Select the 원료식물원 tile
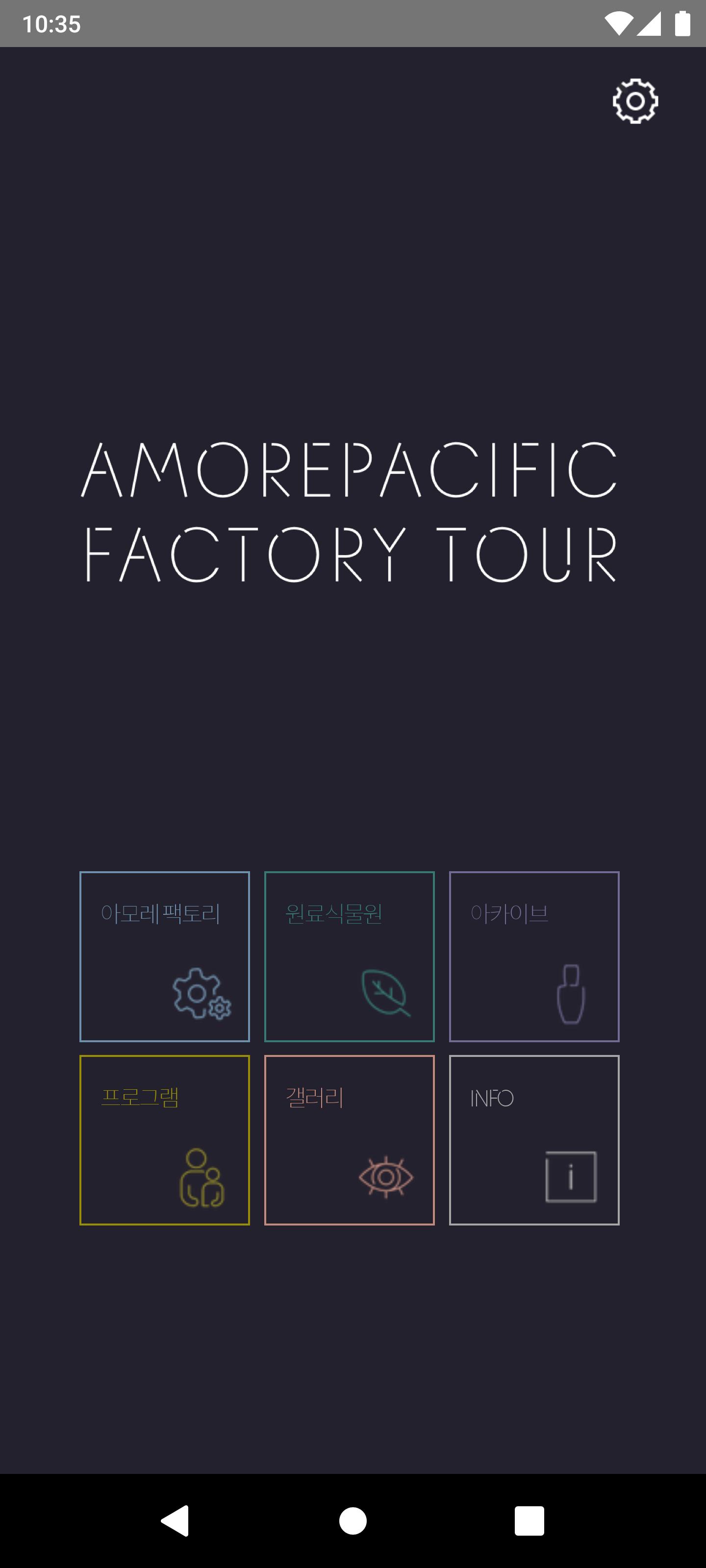Image resolution: width=706 pixels, height=1568 pixels. 349,956
